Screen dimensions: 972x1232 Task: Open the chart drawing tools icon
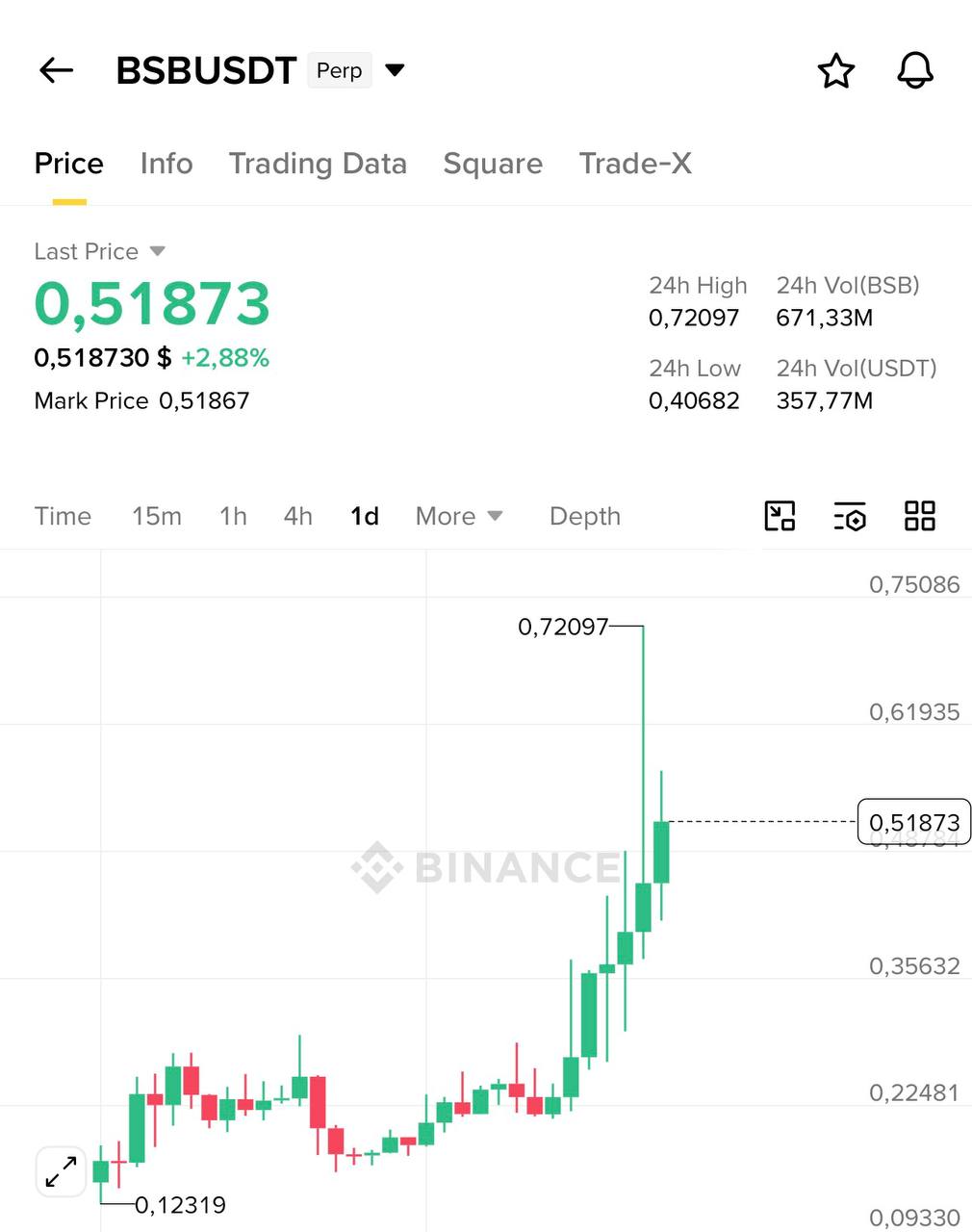[780, 516]
